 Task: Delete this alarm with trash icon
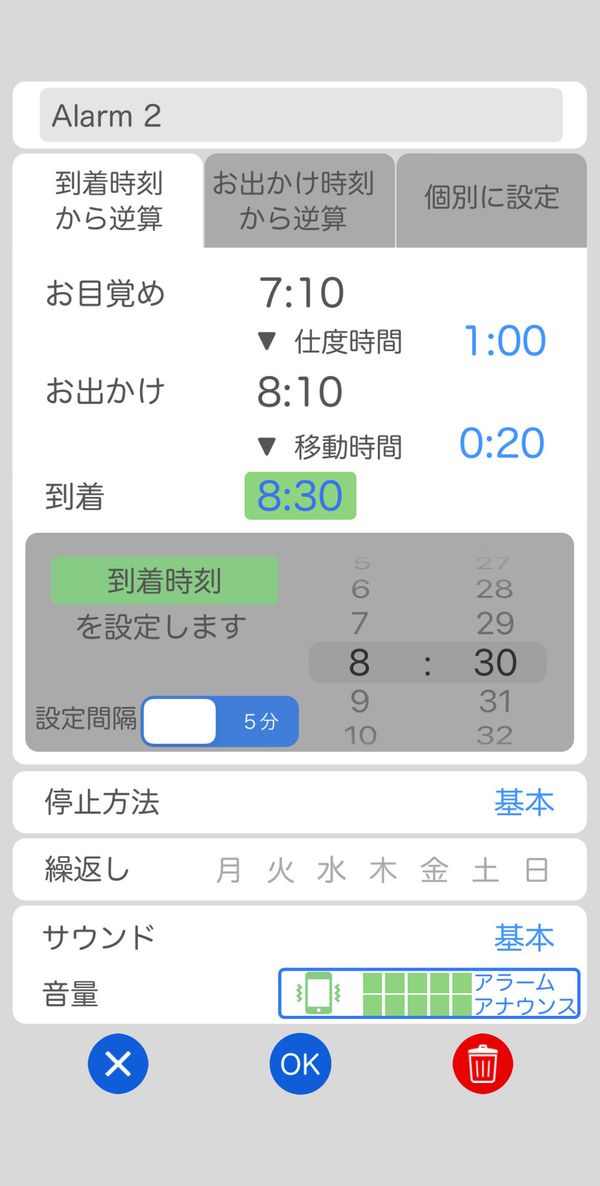pyautogui.click(x=483, y=1064)
